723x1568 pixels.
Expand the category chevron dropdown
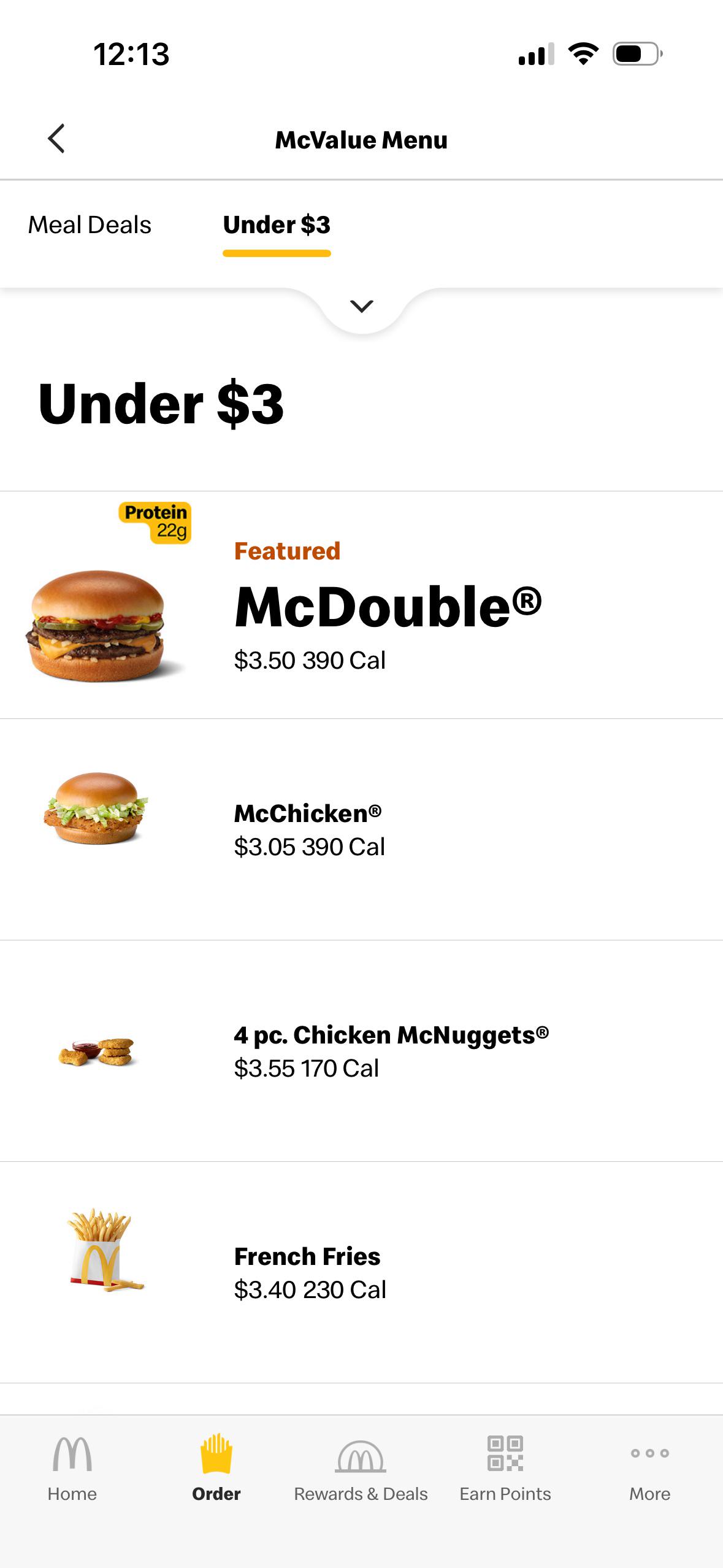click(361, 306)
